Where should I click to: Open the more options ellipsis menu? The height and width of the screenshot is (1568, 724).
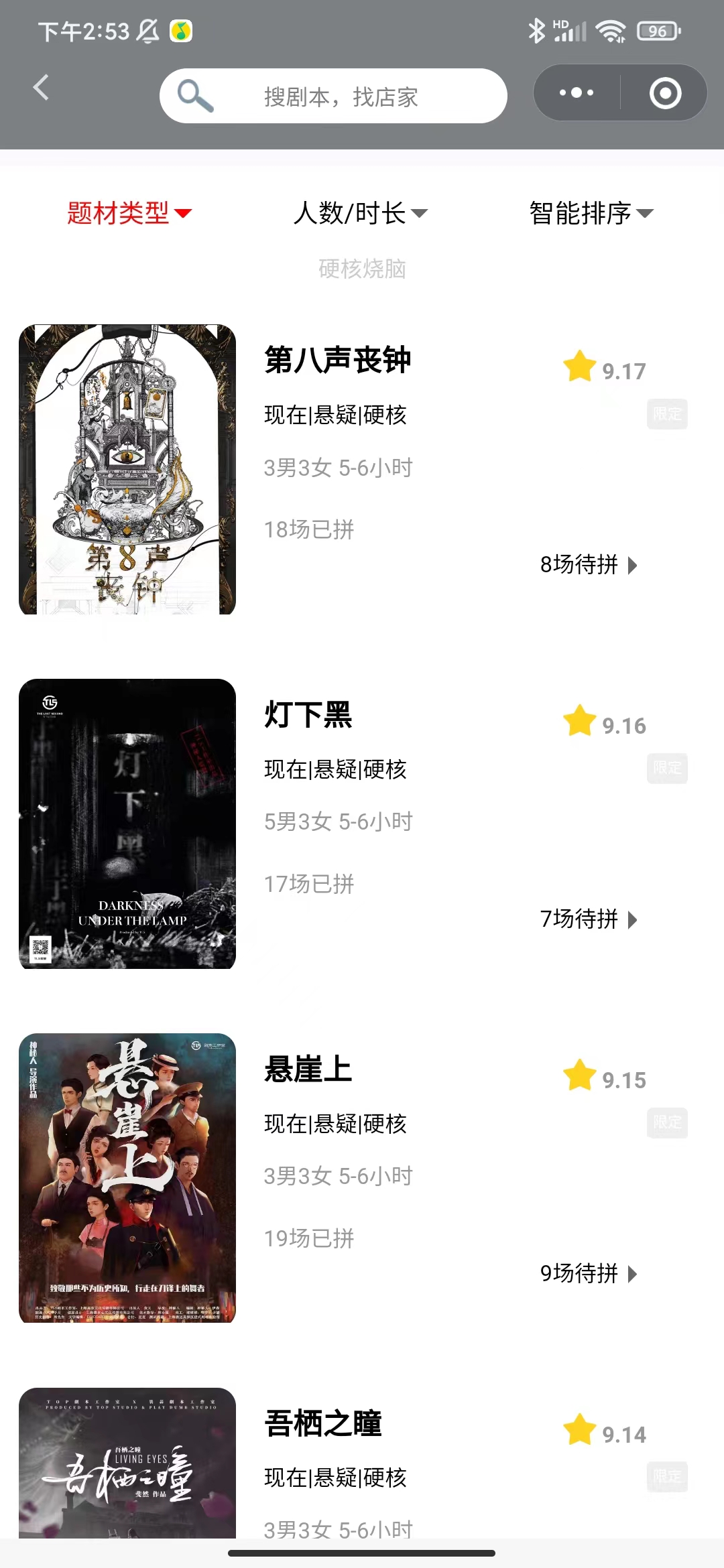pyautogui.click(x=575, y=93)
